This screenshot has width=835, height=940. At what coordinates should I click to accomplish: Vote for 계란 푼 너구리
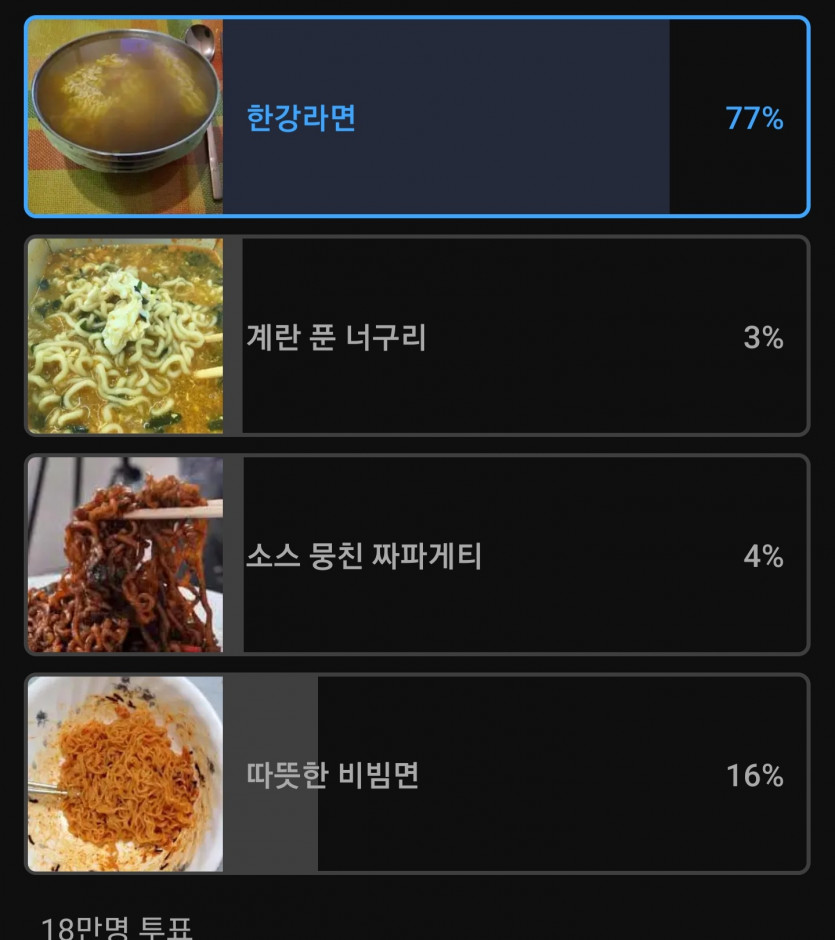(x=416, y=337)
